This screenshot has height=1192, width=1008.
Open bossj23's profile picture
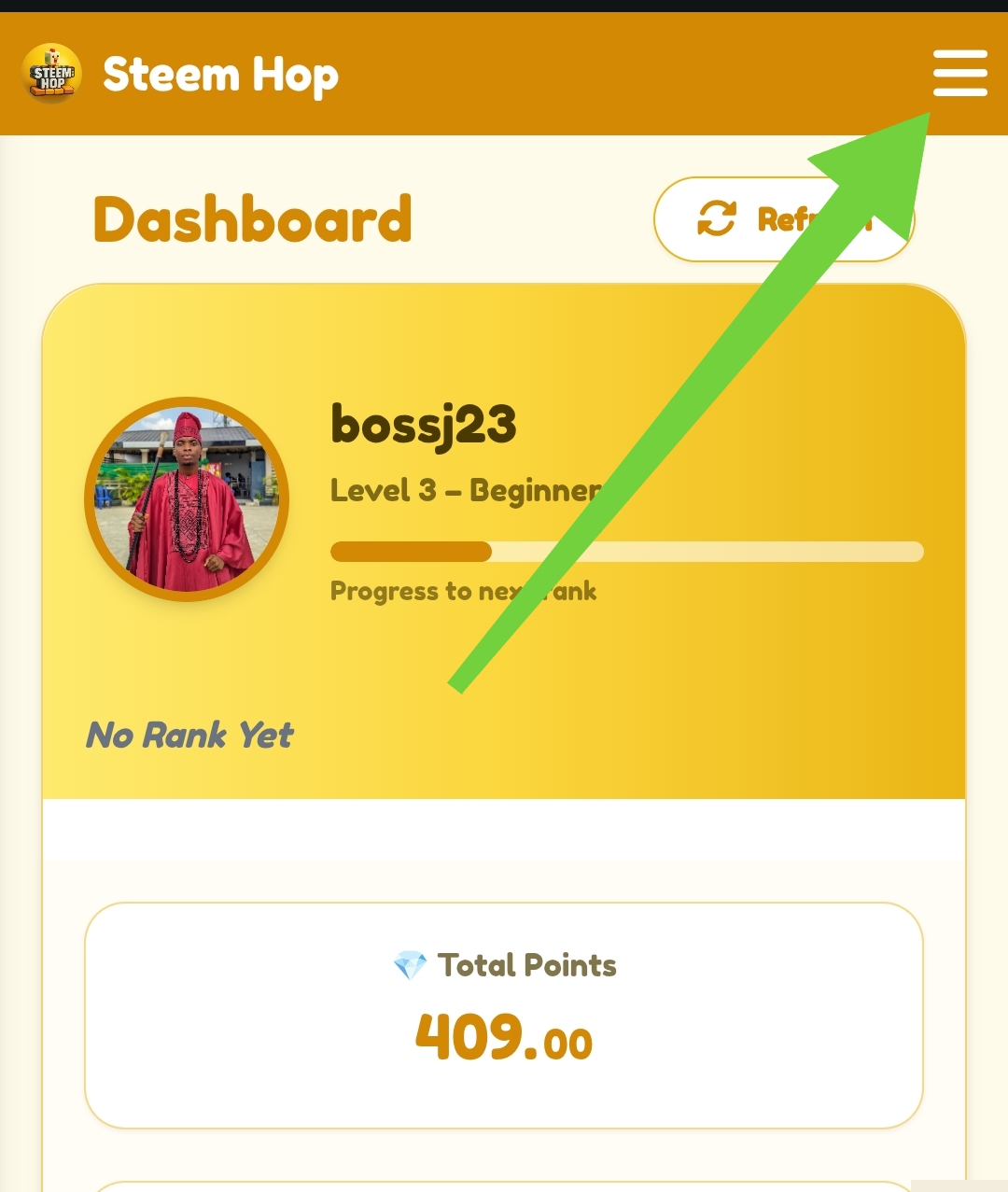coord(187,499)
